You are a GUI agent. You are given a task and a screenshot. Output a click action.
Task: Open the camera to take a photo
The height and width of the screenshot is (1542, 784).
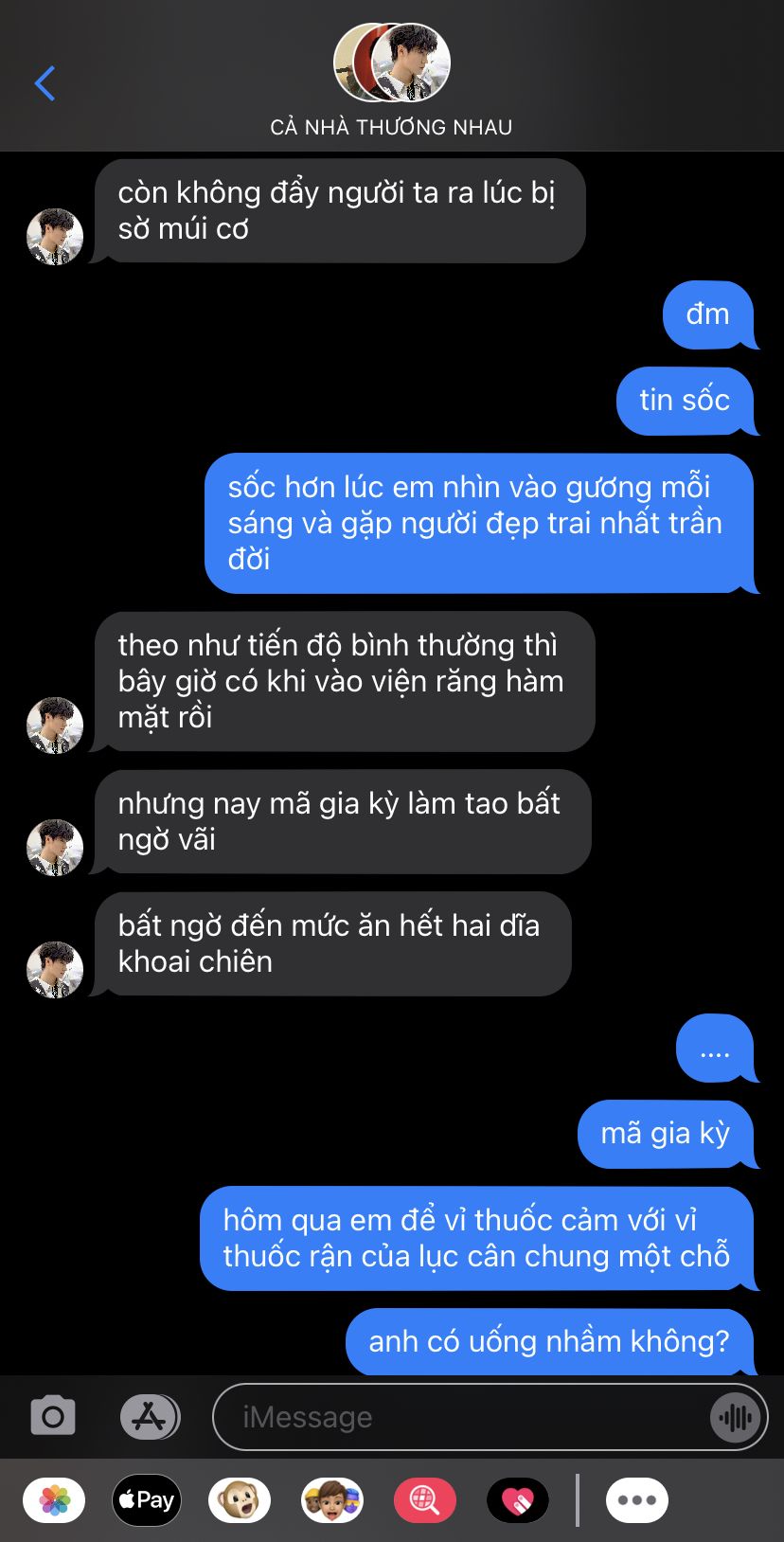[53, 1417]
